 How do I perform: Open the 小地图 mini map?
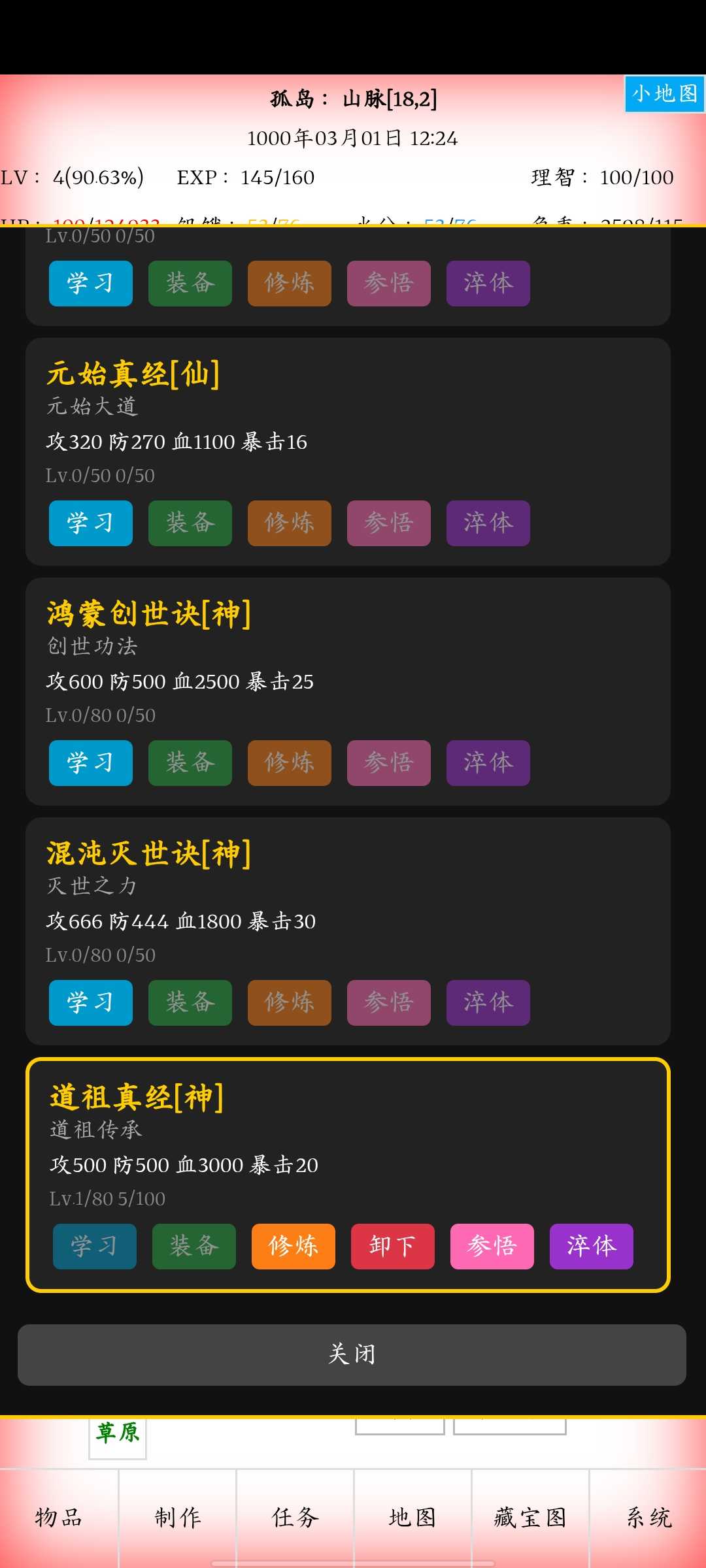coord(664,94)
